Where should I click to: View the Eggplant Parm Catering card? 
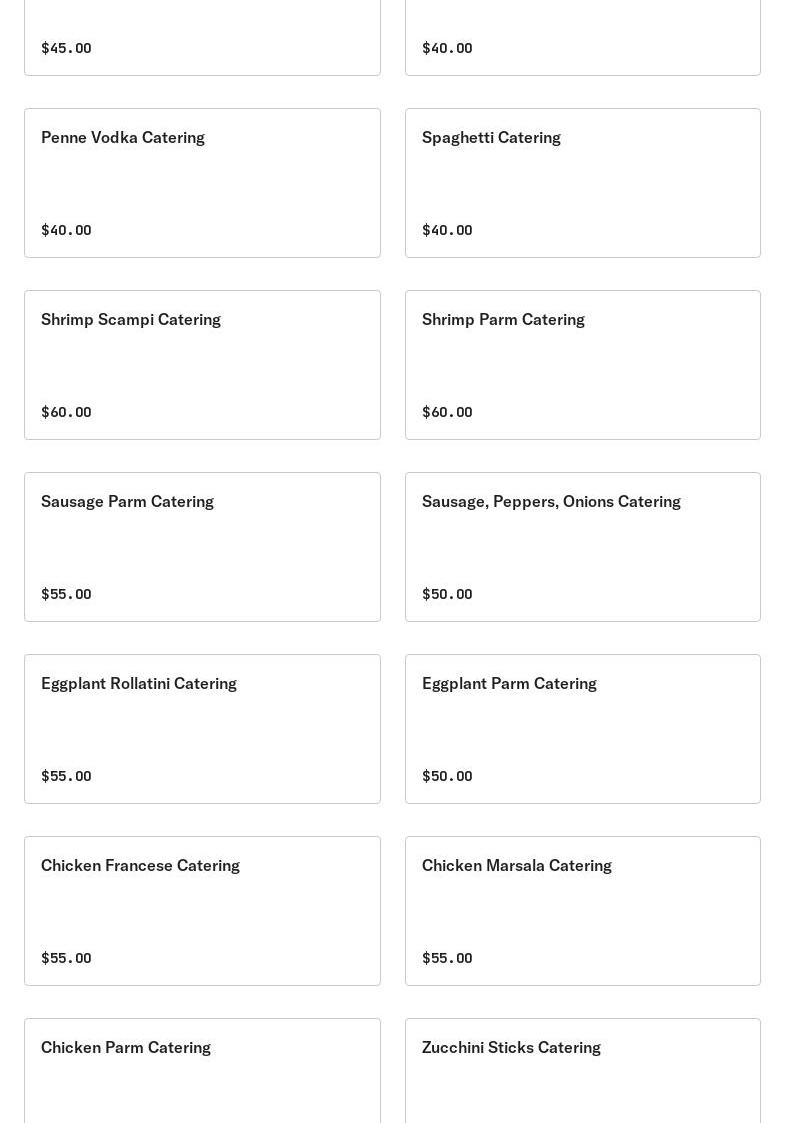583,728
